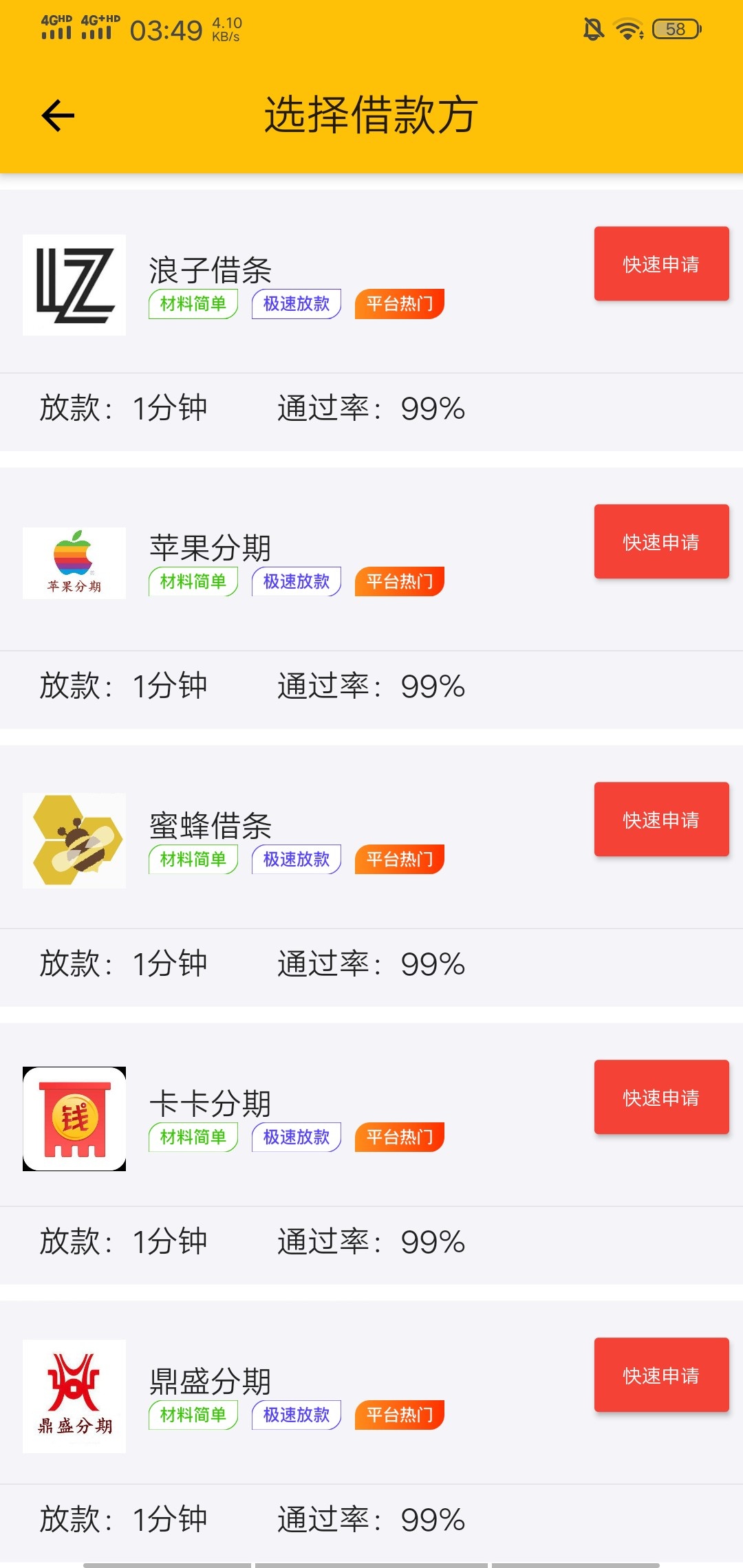Tap 快速申请 for 浪子借条
Viewport: 743px width, 1568px height.
point(661,263)
